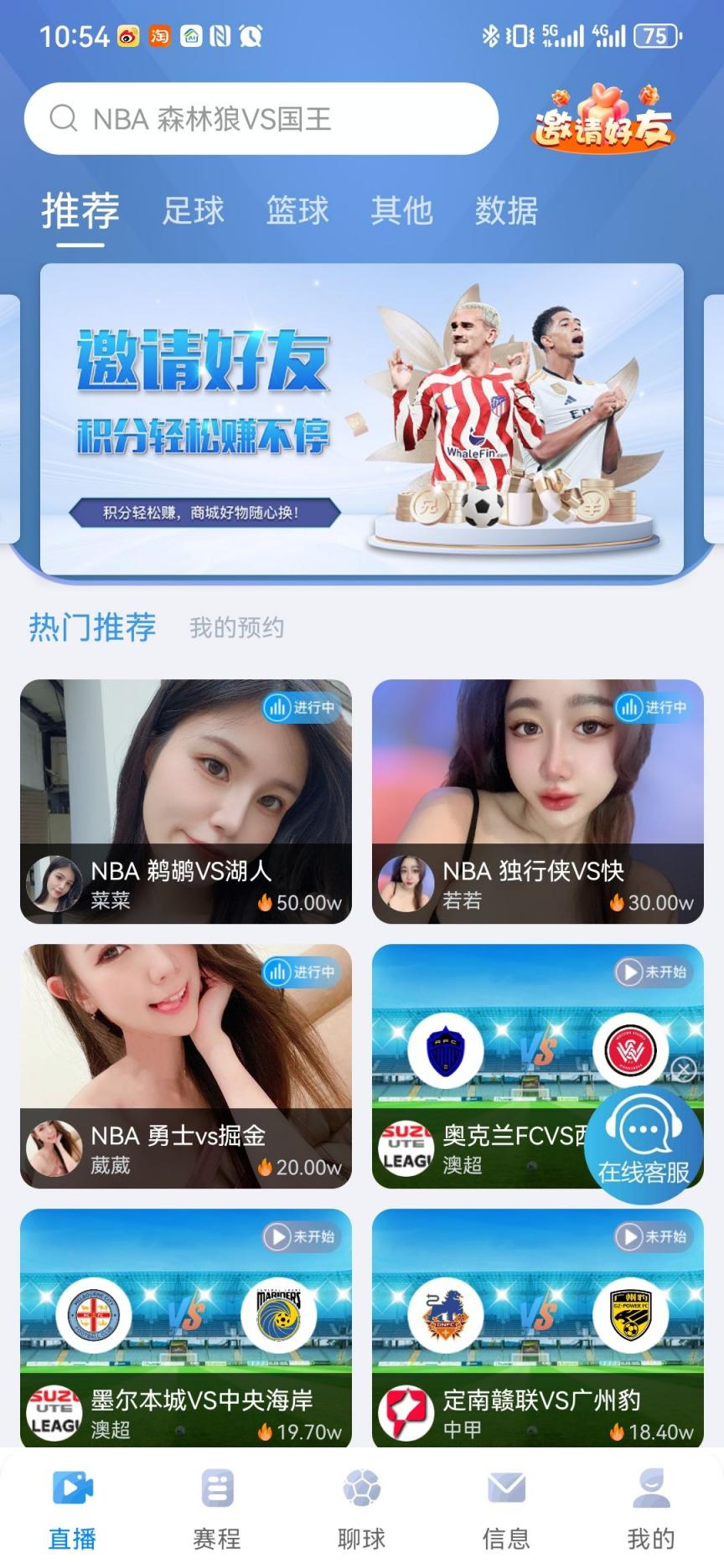Open the 邀请好友 gift icon

point(603,120)
